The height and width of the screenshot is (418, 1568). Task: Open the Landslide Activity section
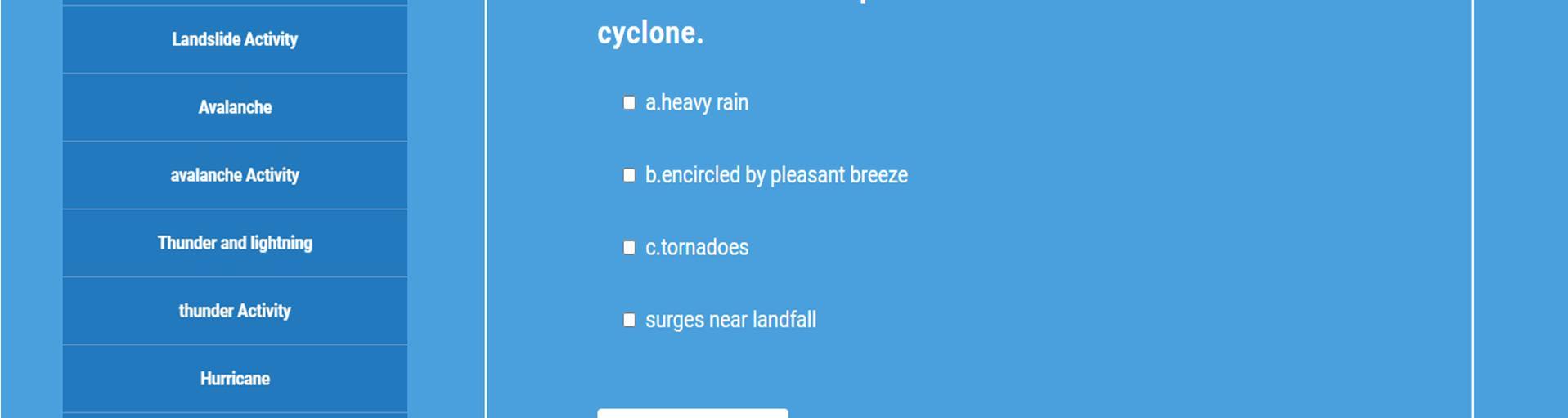coord(235,39)
